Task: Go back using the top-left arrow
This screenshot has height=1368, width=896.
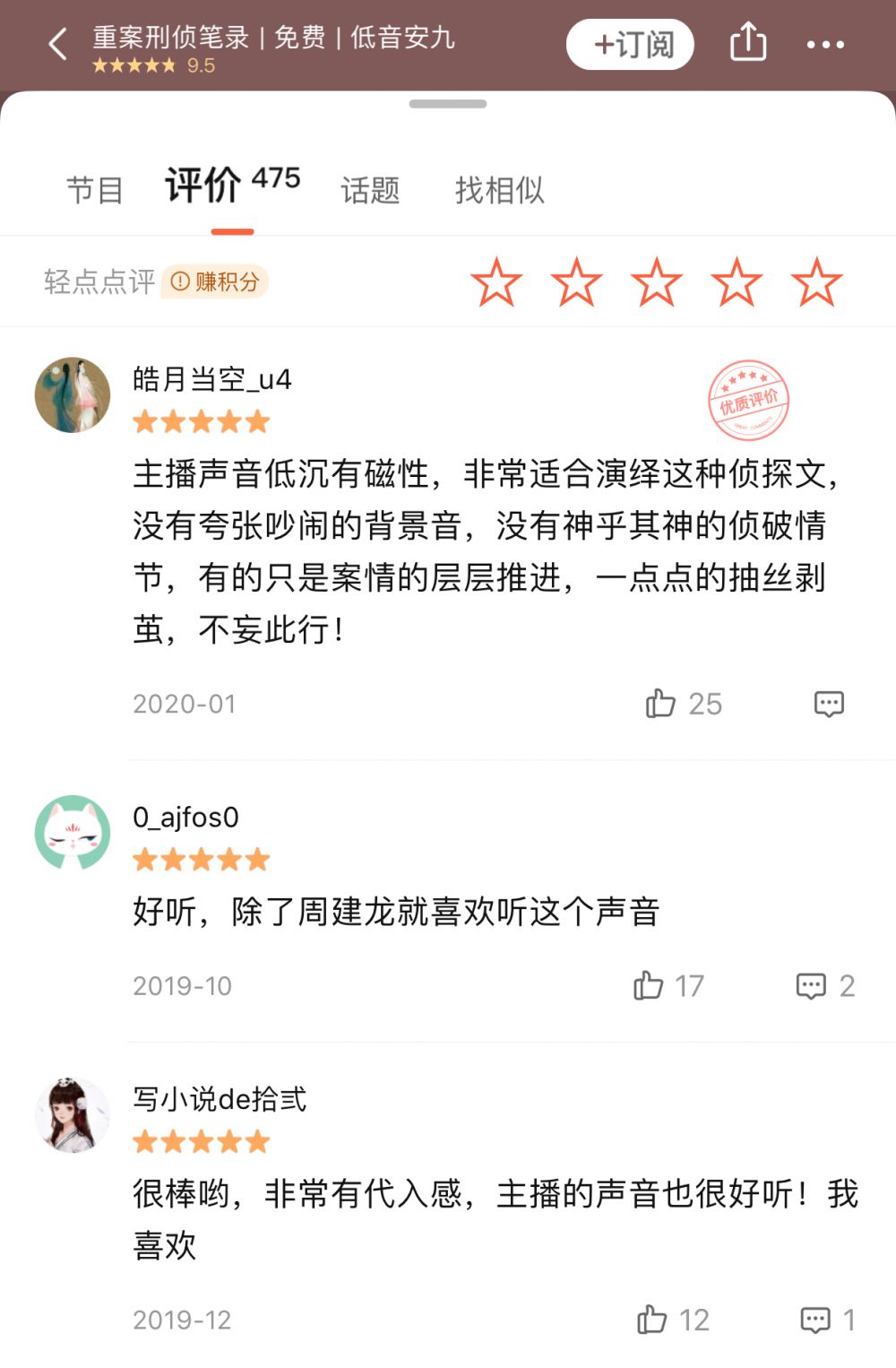Action: pyautogui.click(x=58, y=44)
